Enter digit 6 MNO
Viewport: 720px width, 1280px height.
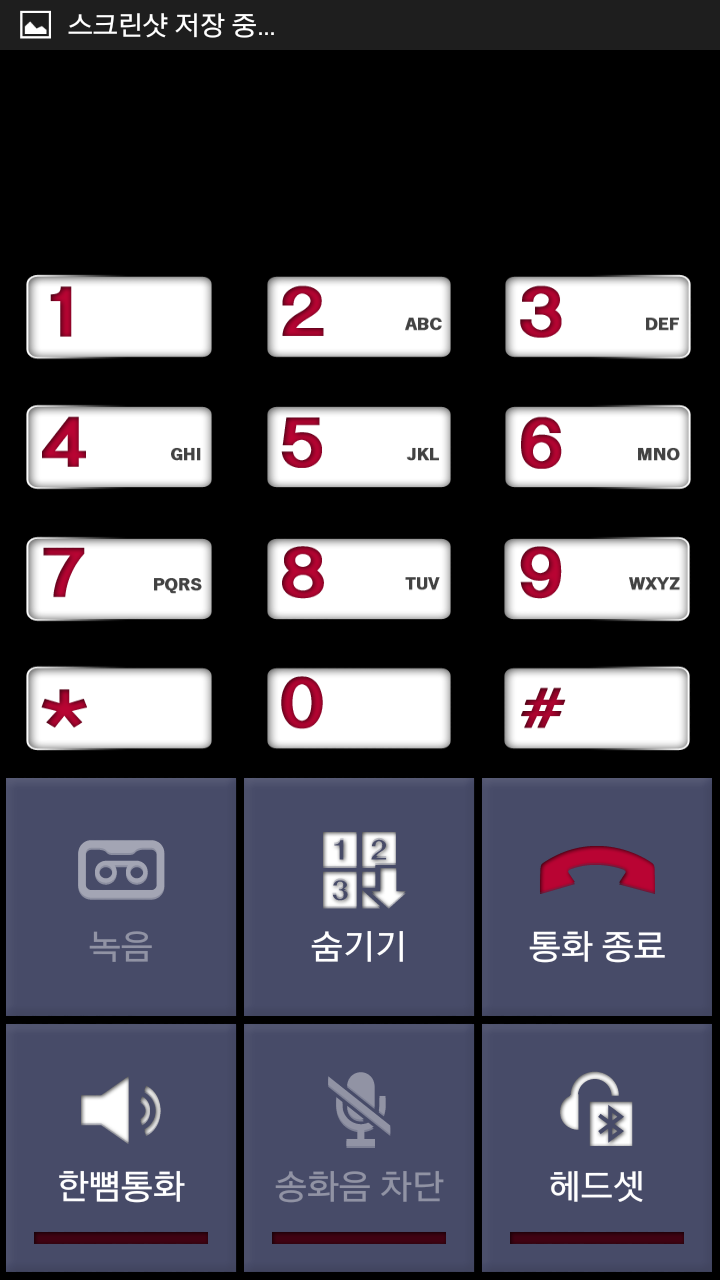pyautogui.click(x=597, y=447)
